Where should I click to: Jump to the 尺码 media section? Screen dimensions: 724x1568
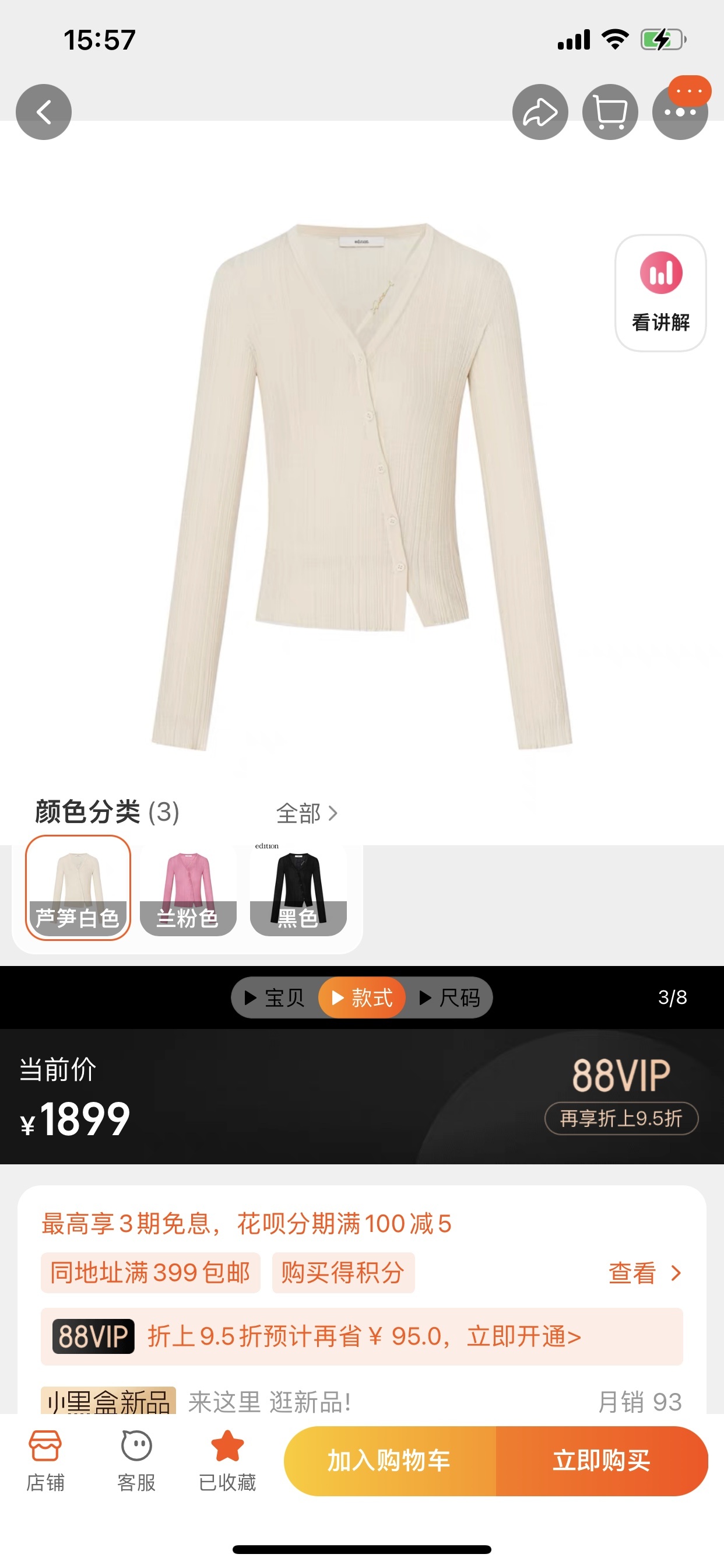pyautogui.click(x=449, y=998)
